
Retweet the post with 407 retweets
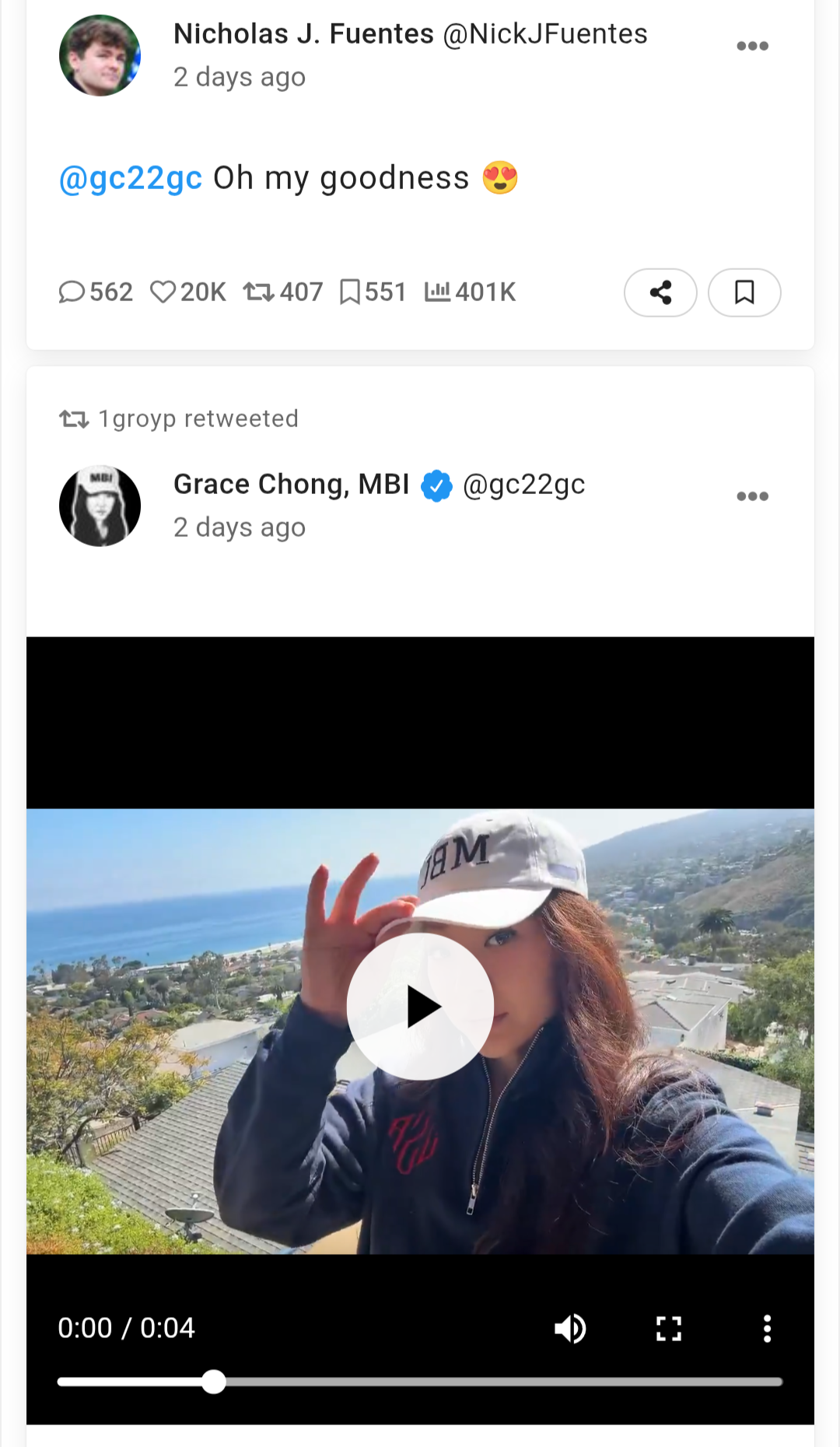258,292
